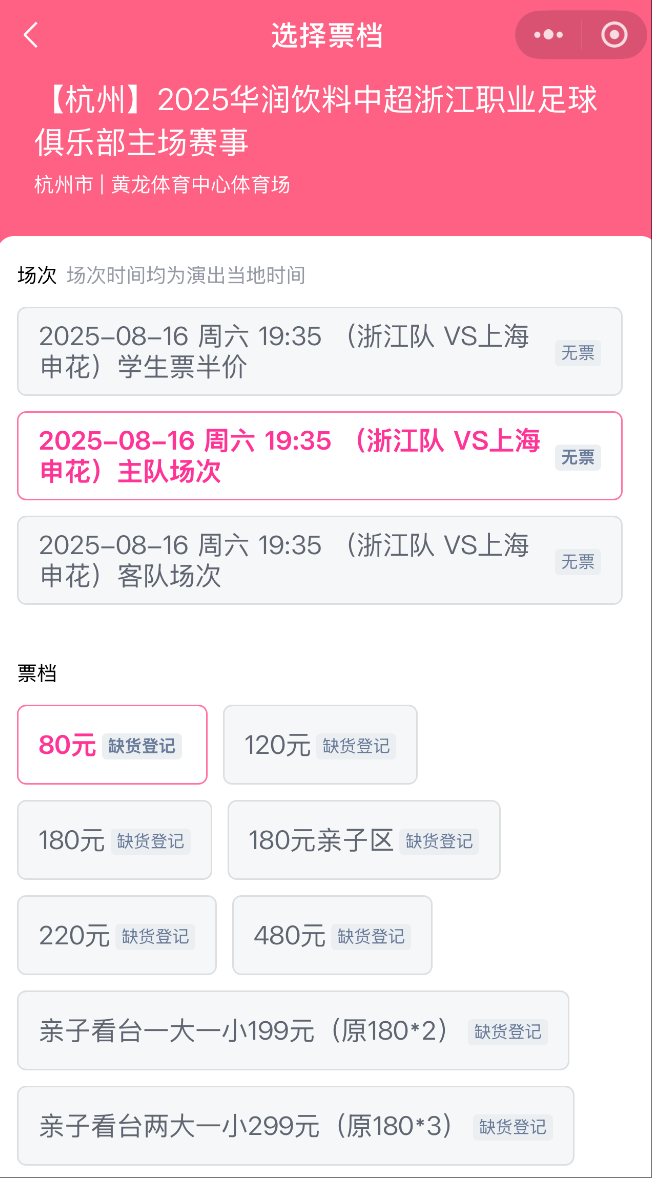Viewport: 652px width, 1178px height.
Task: Pick the 120元 ticket tier
Action: click(x=319, y=745)
